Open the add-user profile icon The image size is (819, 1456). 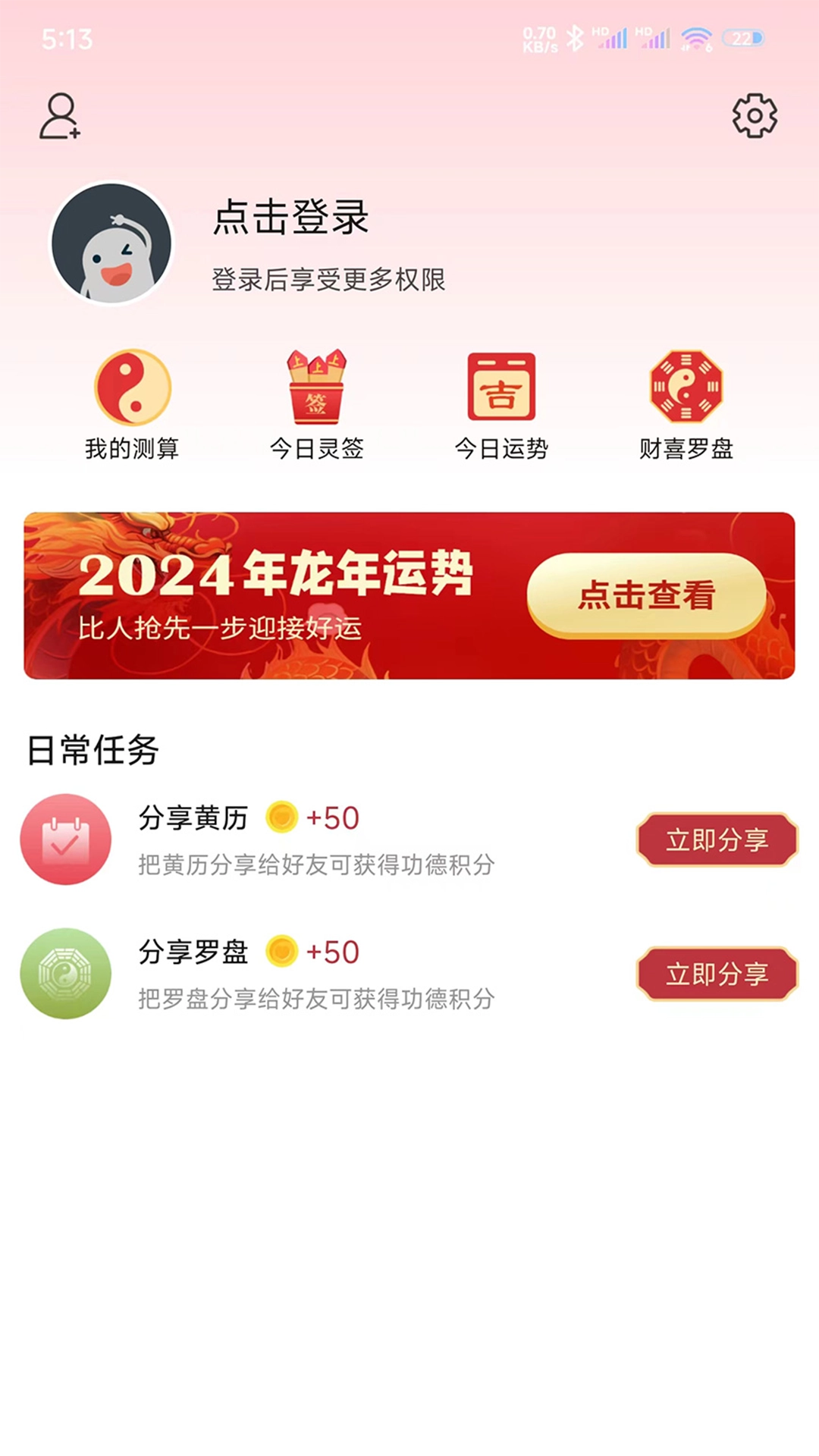(x=60, y=116)
